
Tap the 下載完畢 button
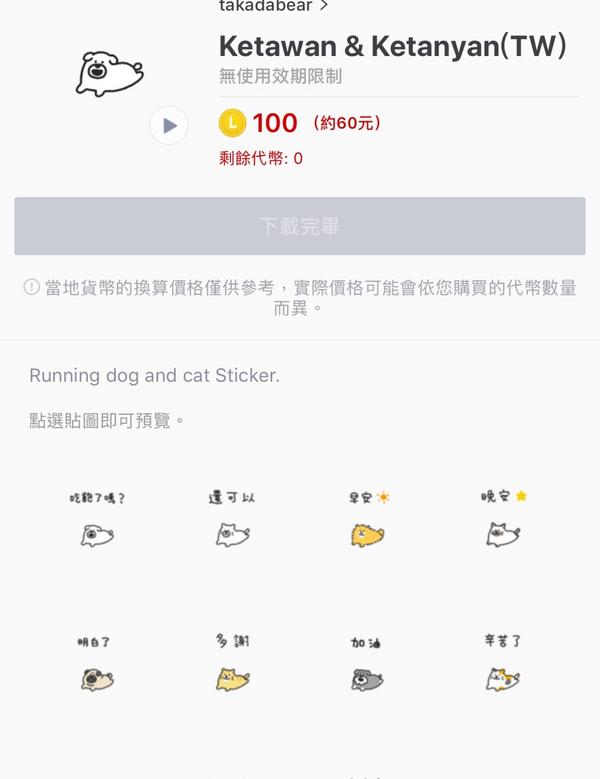300,226
